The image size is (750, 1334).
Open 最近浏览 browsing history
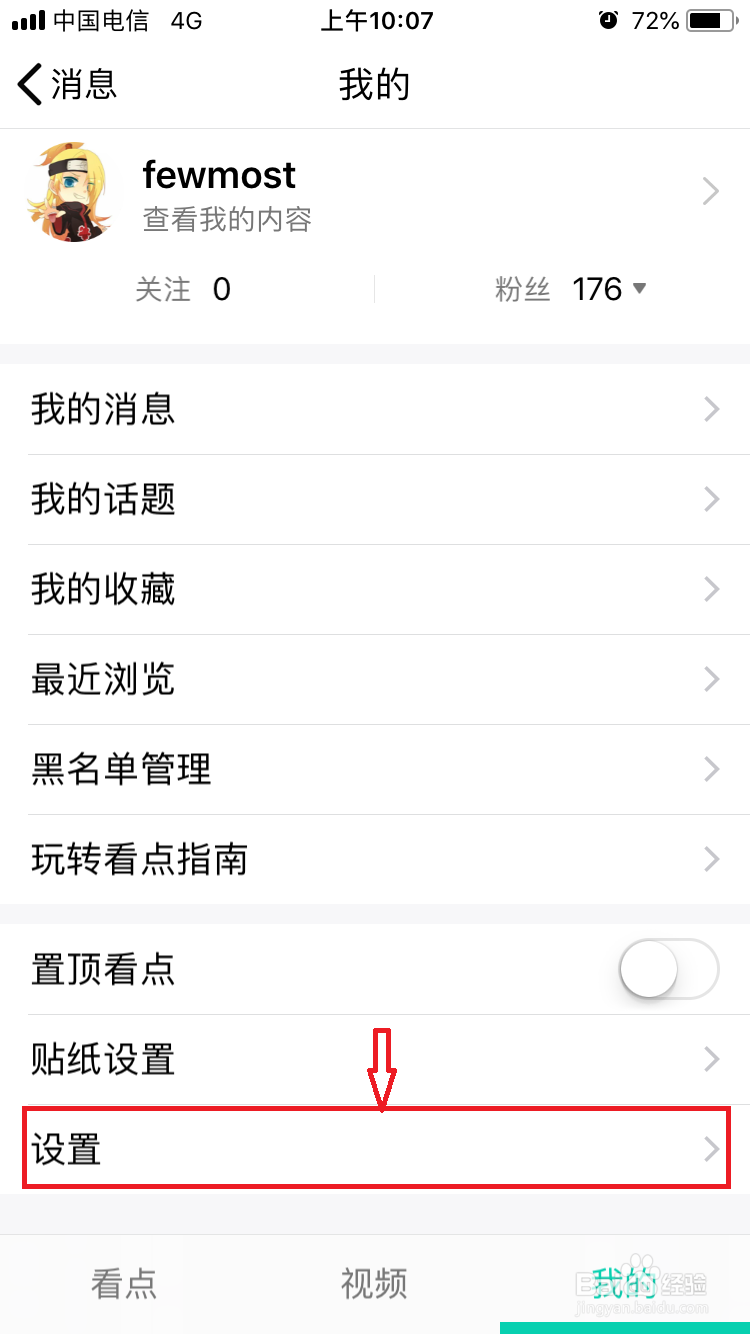point(375,680)
